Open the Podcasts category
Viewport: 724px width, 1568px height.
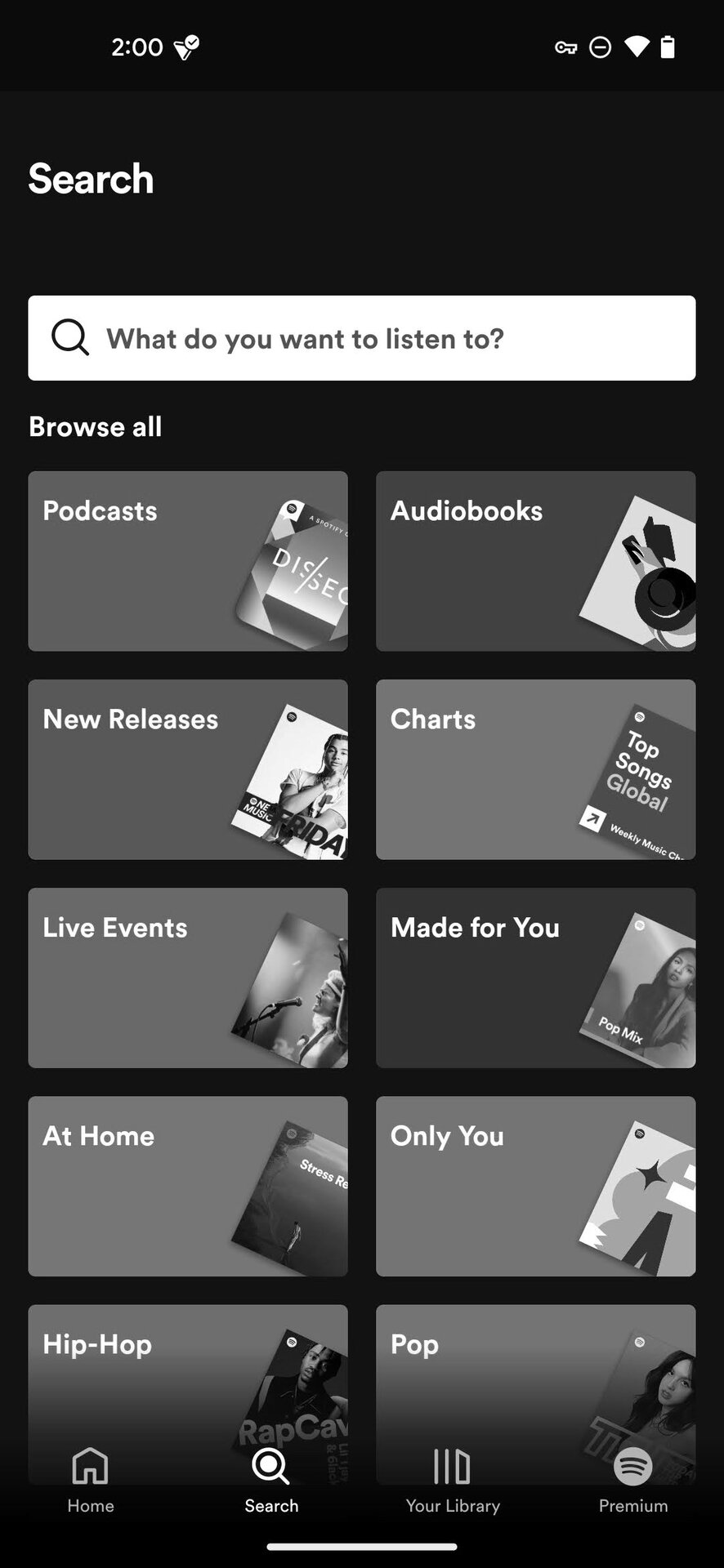(x=187, y=561)
